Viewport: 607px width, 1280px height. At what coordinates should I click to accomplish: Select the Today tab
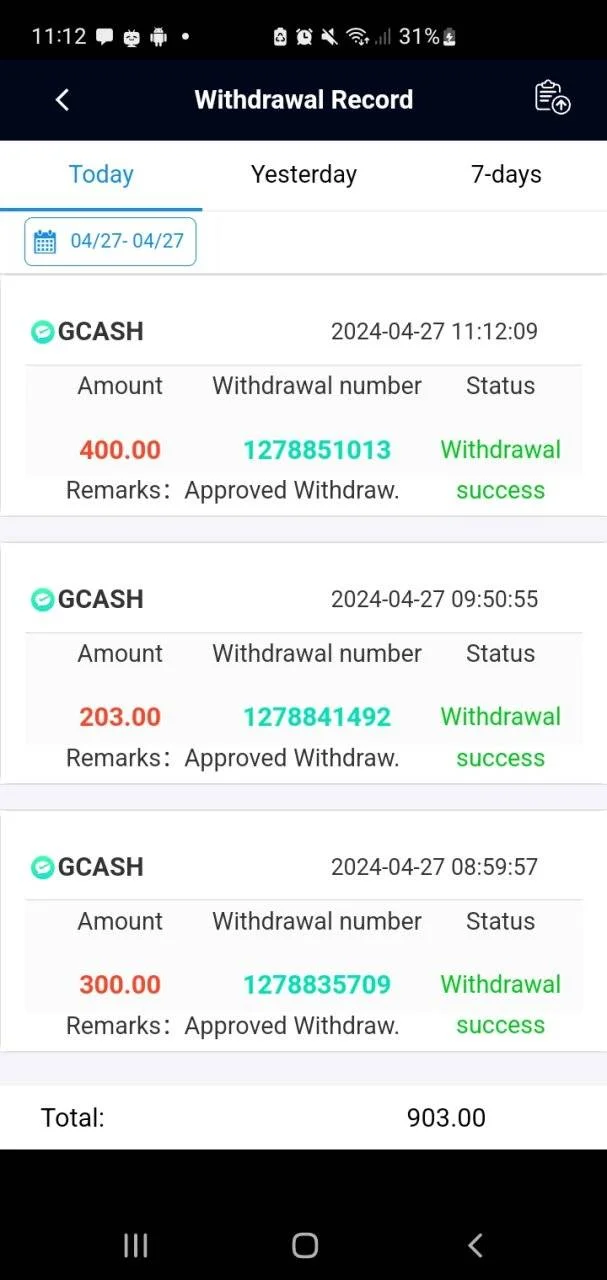pyautogui.click(x=101, y=175)
